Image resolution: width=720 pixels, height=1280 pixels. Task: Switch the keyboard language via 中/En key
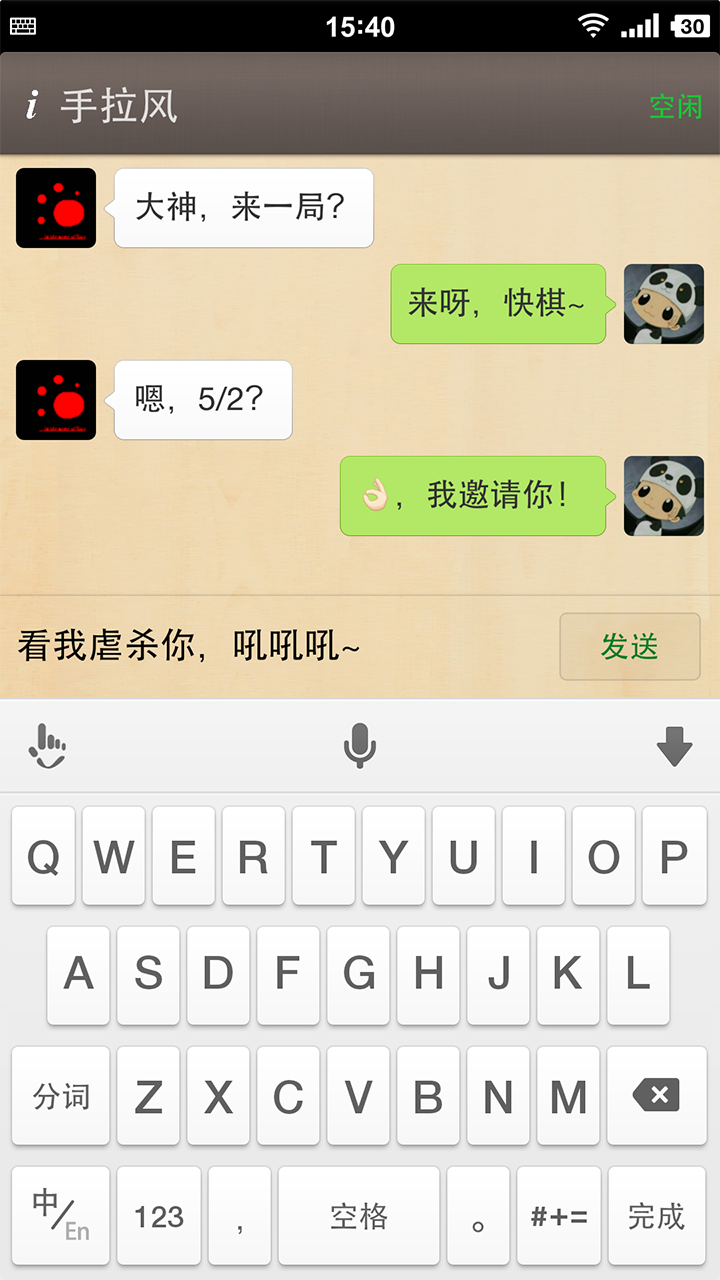60,1216
